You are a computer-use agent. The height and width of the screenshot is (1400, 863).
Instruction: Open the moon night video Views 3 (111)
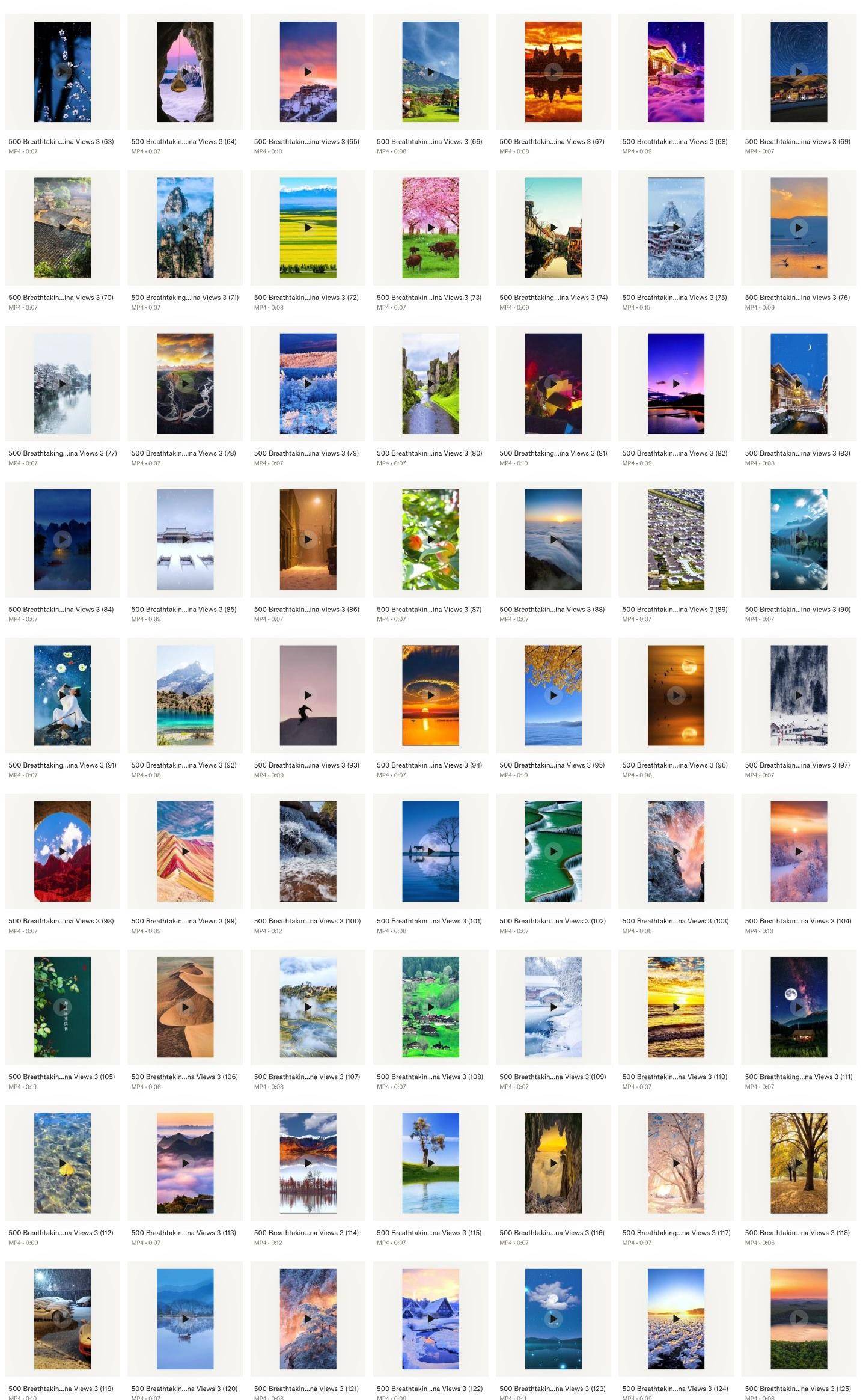point(798,1007)
